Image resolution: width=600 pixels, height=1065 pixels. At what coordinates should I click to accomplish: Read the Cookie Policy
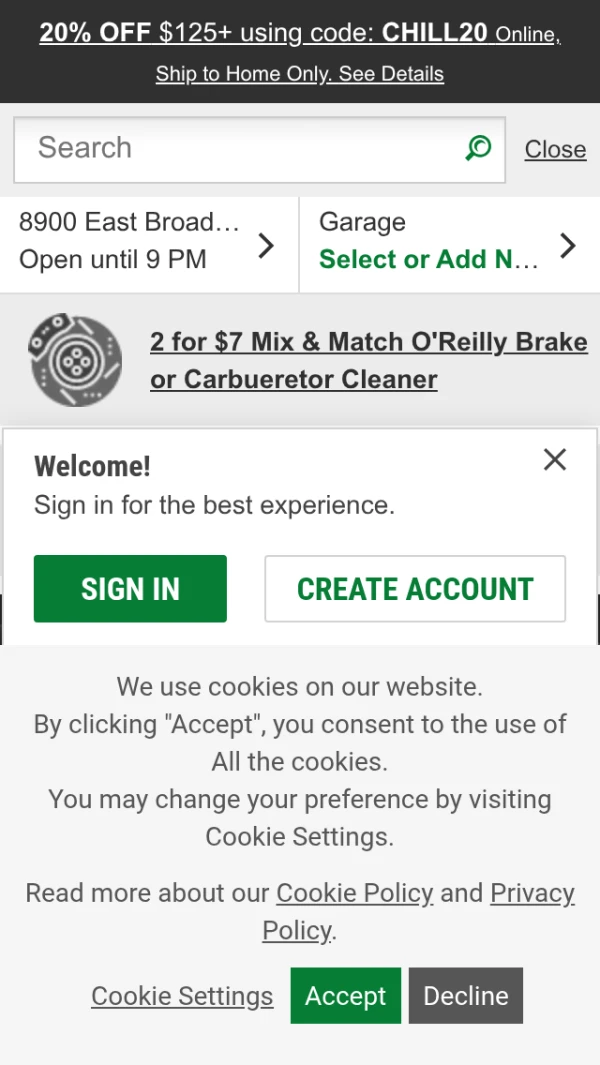point(355,892)
